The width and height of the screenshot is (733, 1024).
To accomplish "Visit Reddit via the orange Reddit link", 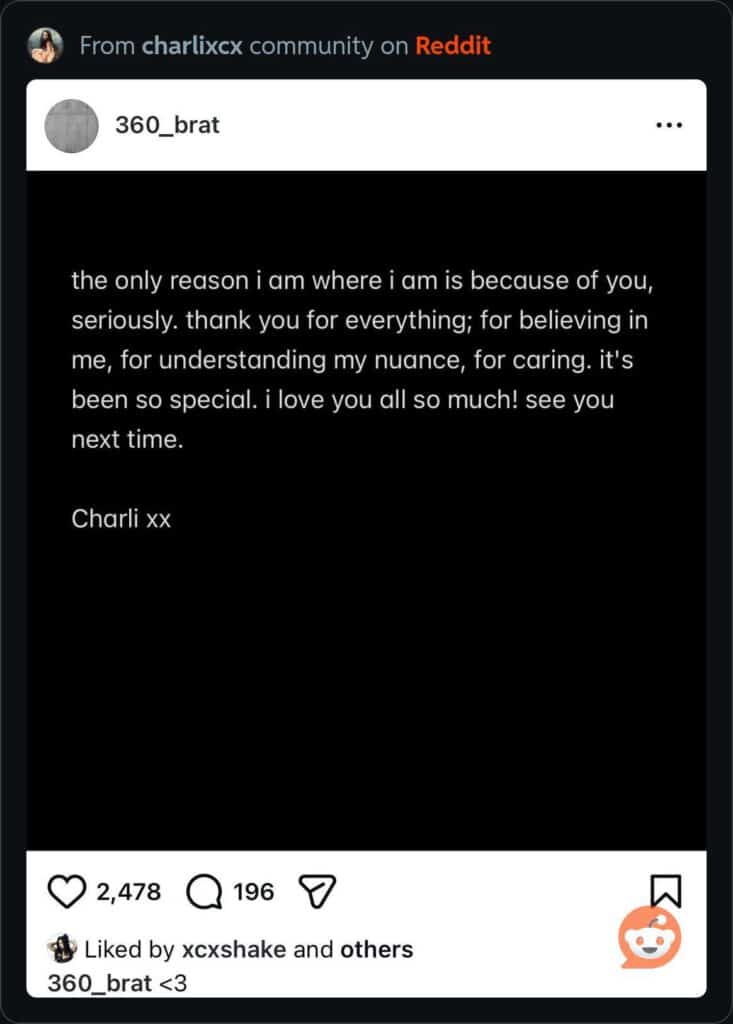I will (x=454, y=45).
